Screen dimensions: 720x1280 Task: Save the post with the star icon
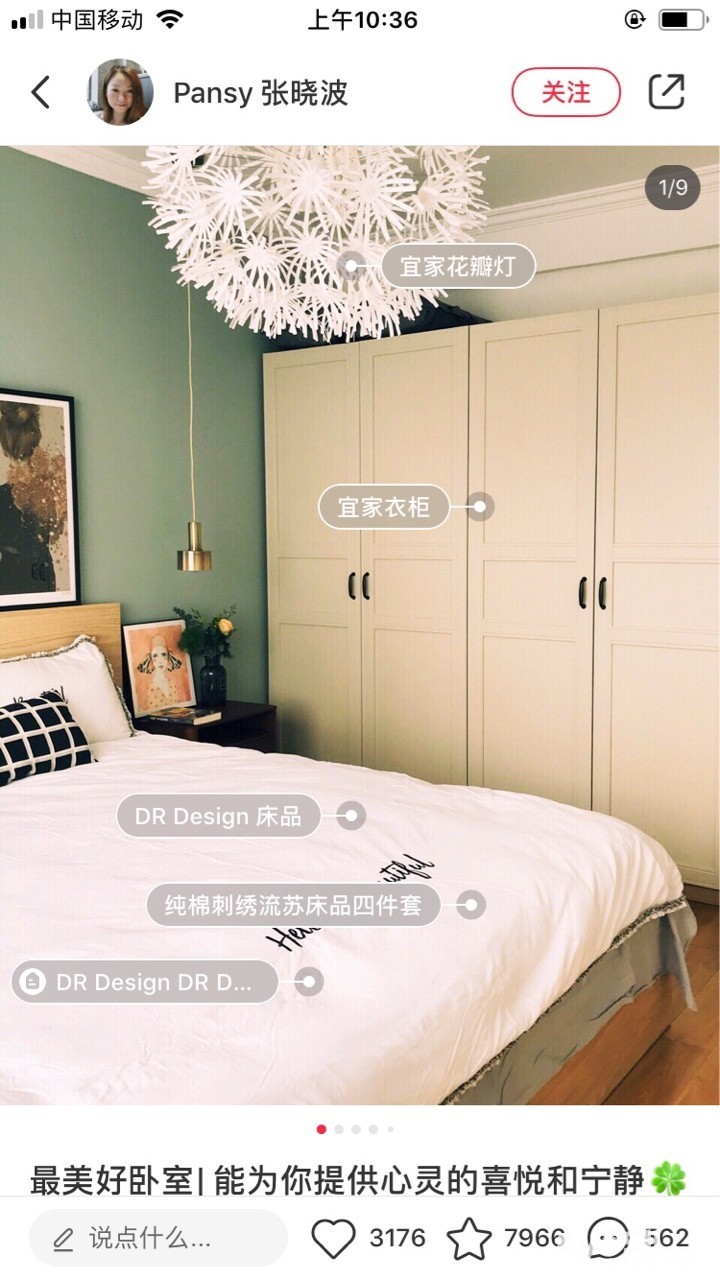tap(469, 1238)
